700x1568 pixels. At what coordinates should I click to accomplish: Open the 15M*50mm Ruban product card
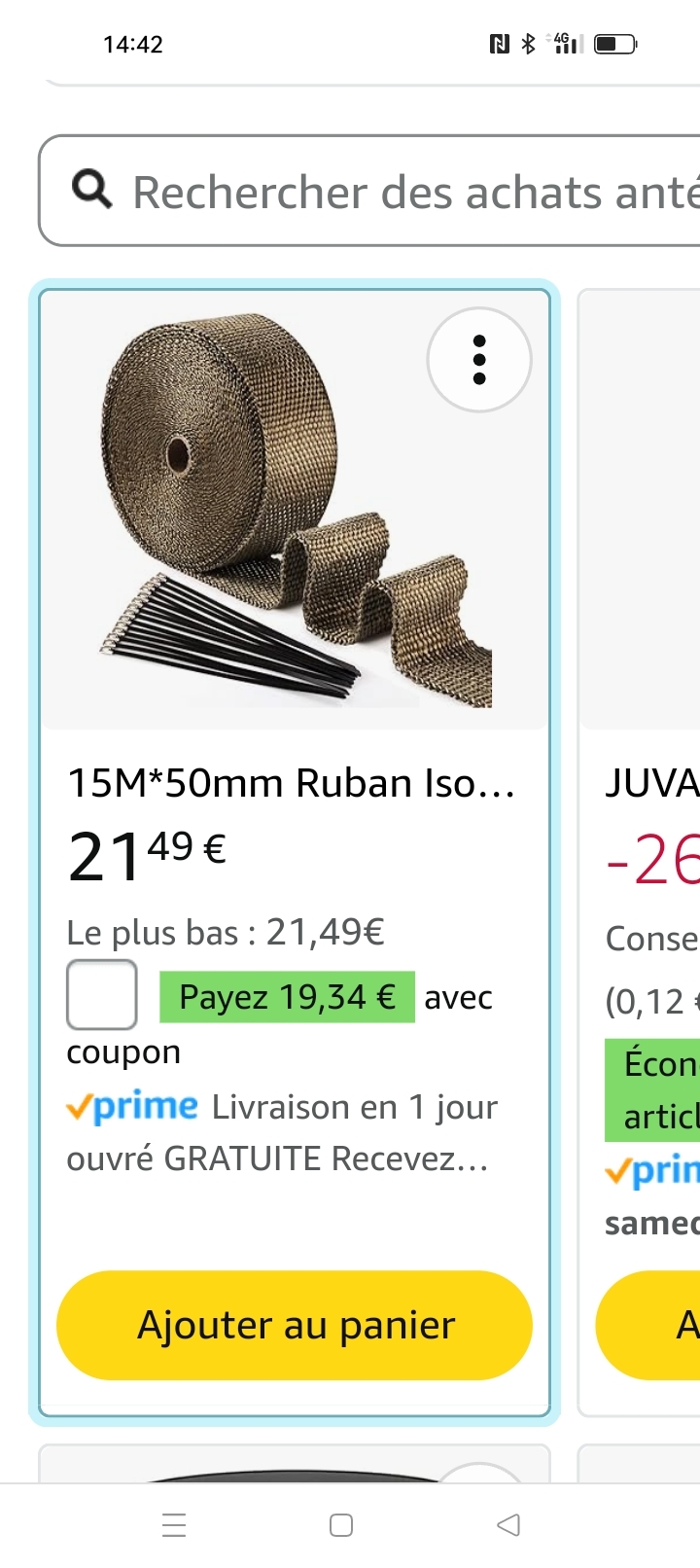point(295,852)
